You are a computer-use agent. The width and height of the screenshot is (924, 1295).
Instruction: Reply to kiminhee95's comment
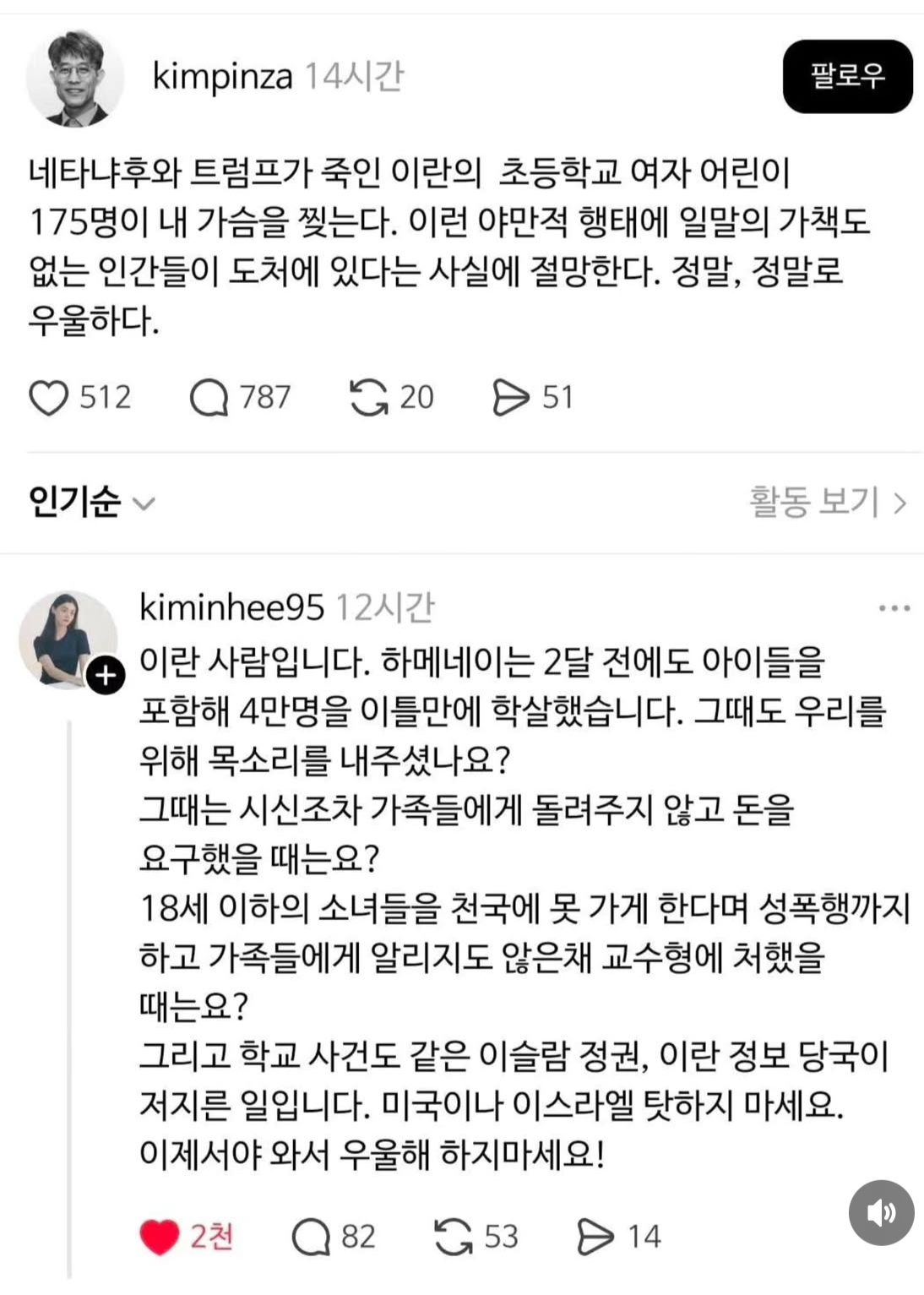pyautogui.click(x=311, y=1237)
